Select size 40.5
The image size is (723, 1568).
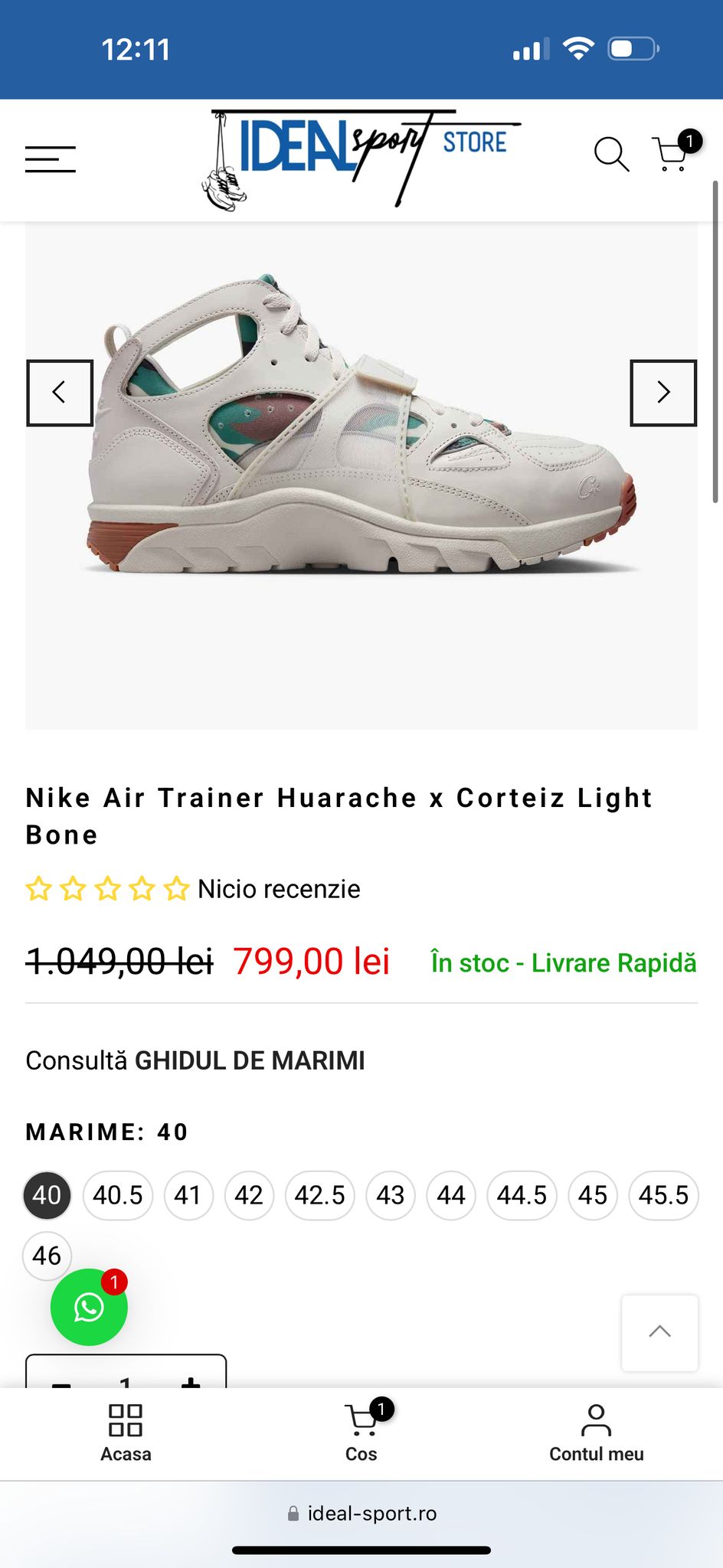tap(118, 1195)
